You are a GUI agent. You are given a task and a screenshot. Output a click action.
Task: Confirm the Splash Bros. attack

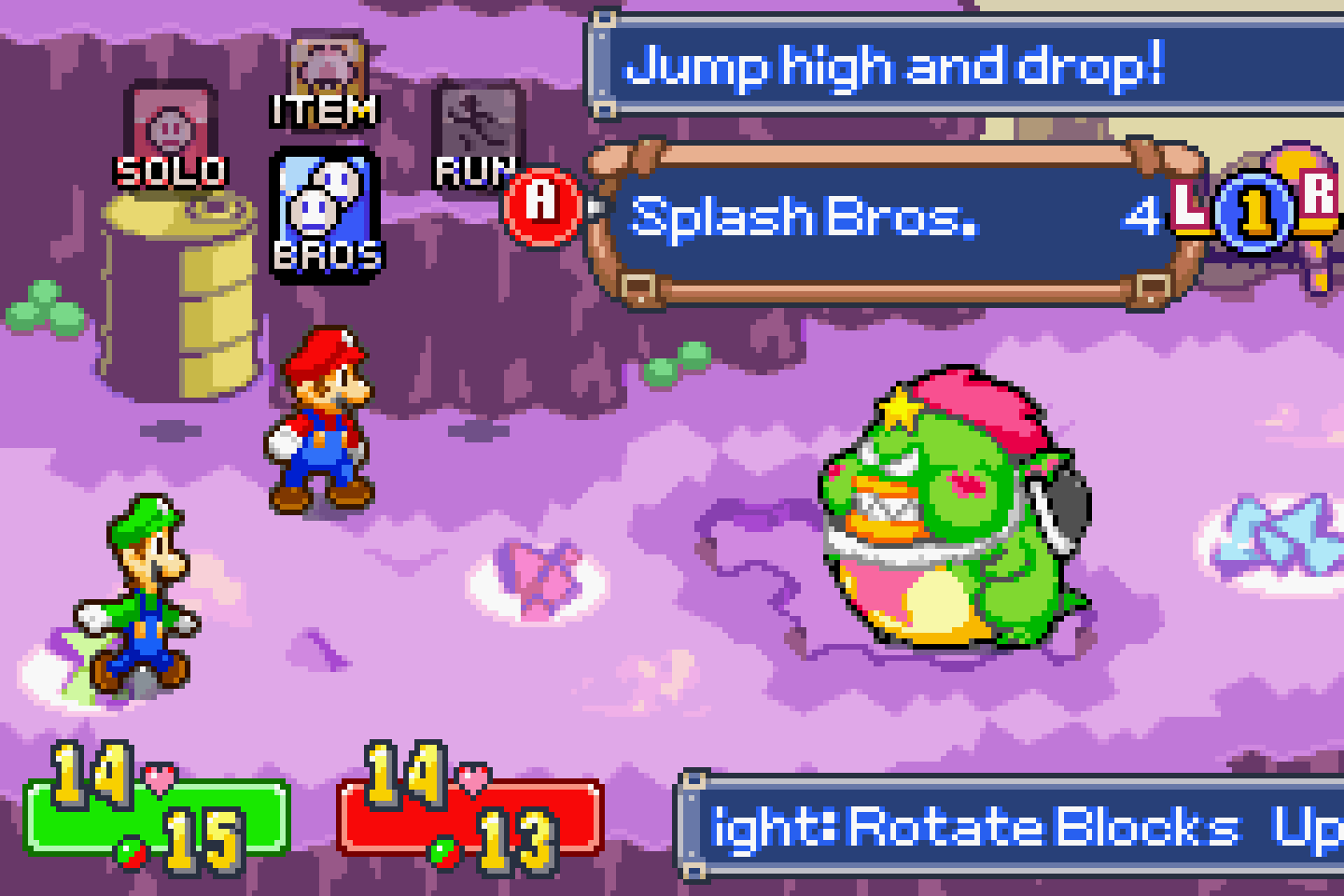point(803,217)
